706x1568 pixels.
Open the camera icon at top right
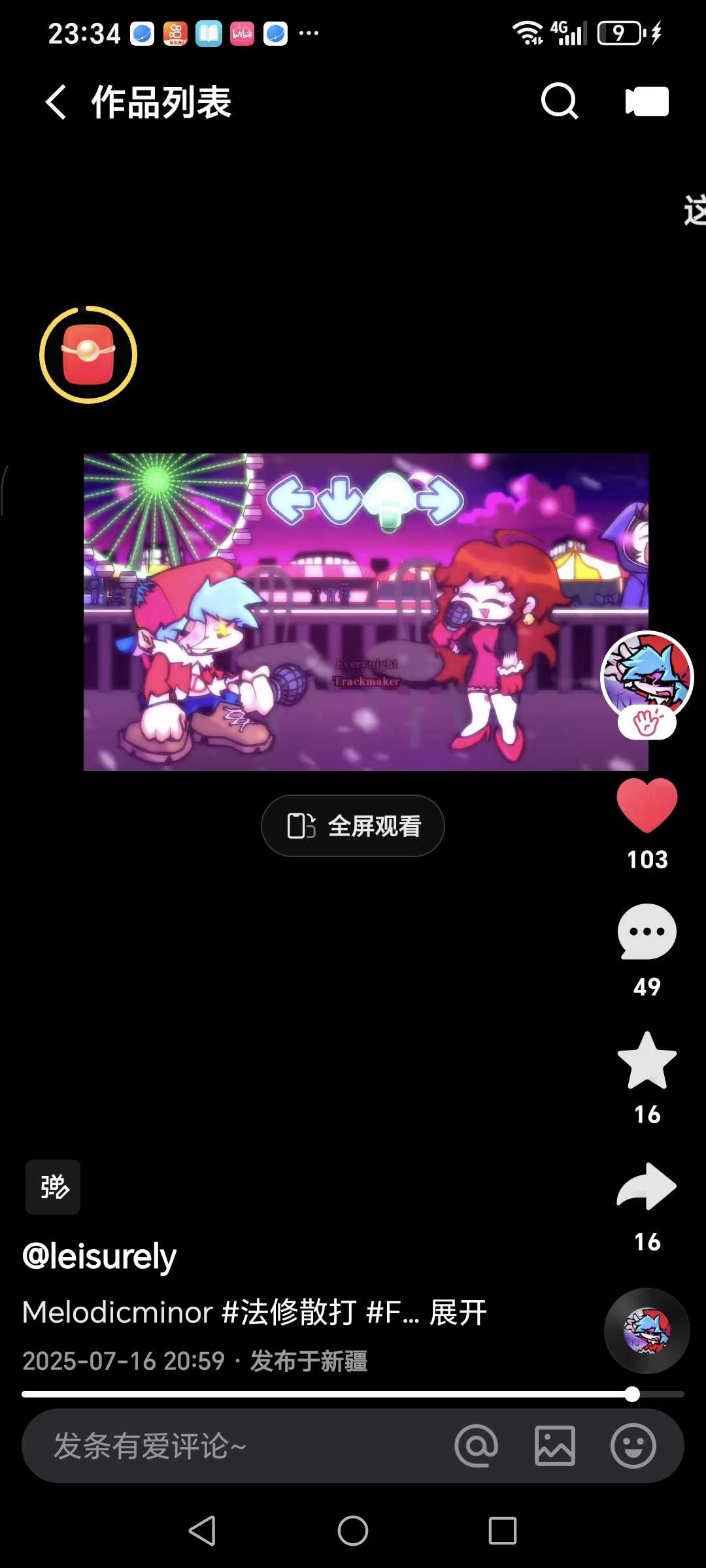[647, 101]
